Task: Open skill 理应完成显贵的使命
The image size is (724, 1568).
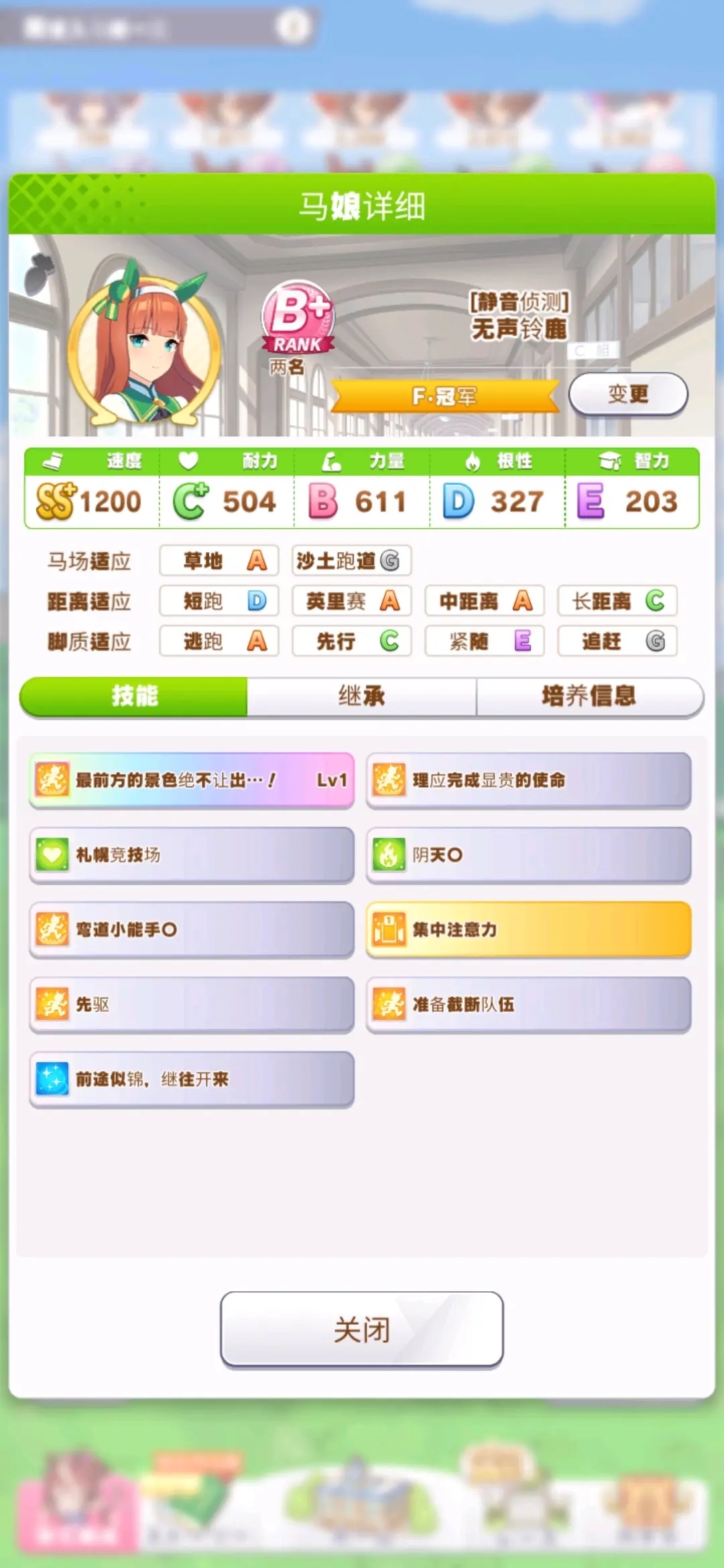Action: [x=528, y=780]
